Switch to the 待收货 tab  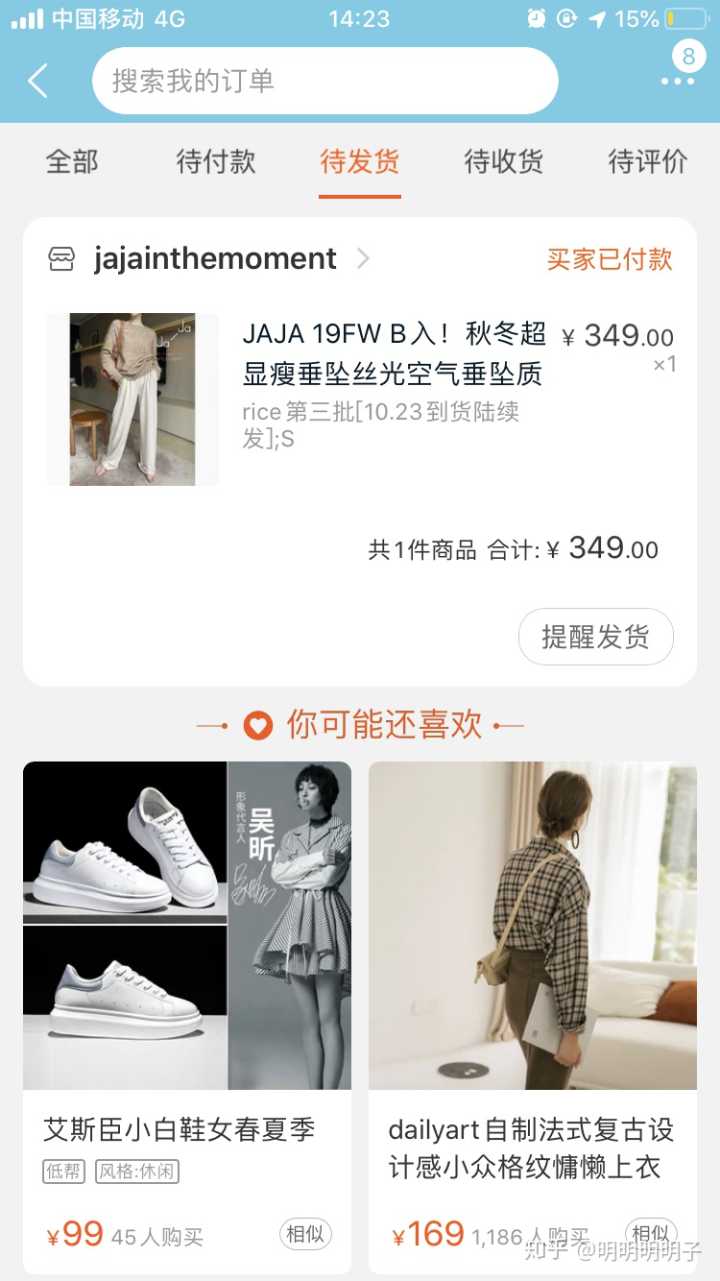503,161
